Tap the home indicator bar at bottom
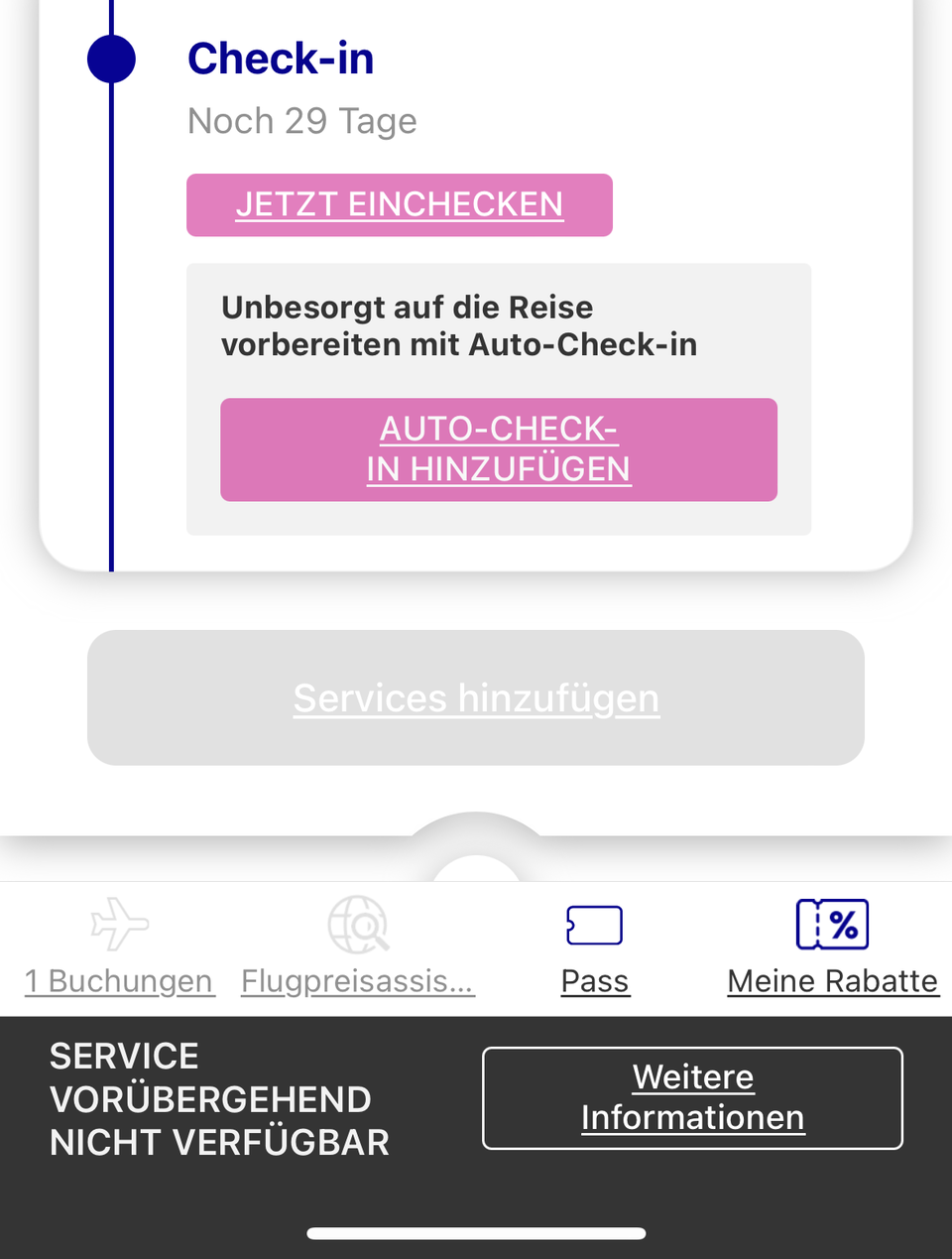This screenshot has height=1259, width=952. tap(476, 1233)
